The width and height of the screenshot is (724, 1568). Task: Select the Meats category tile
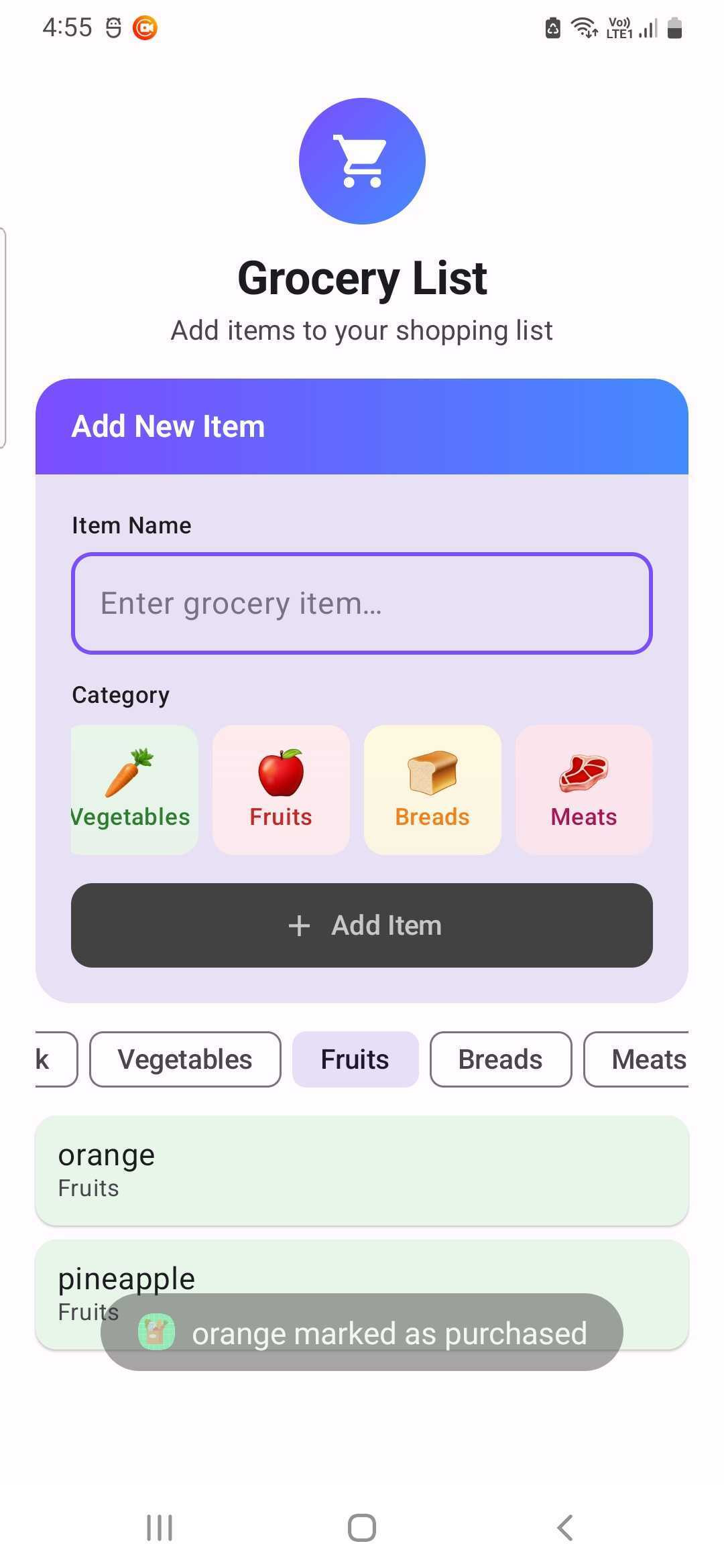583,789
